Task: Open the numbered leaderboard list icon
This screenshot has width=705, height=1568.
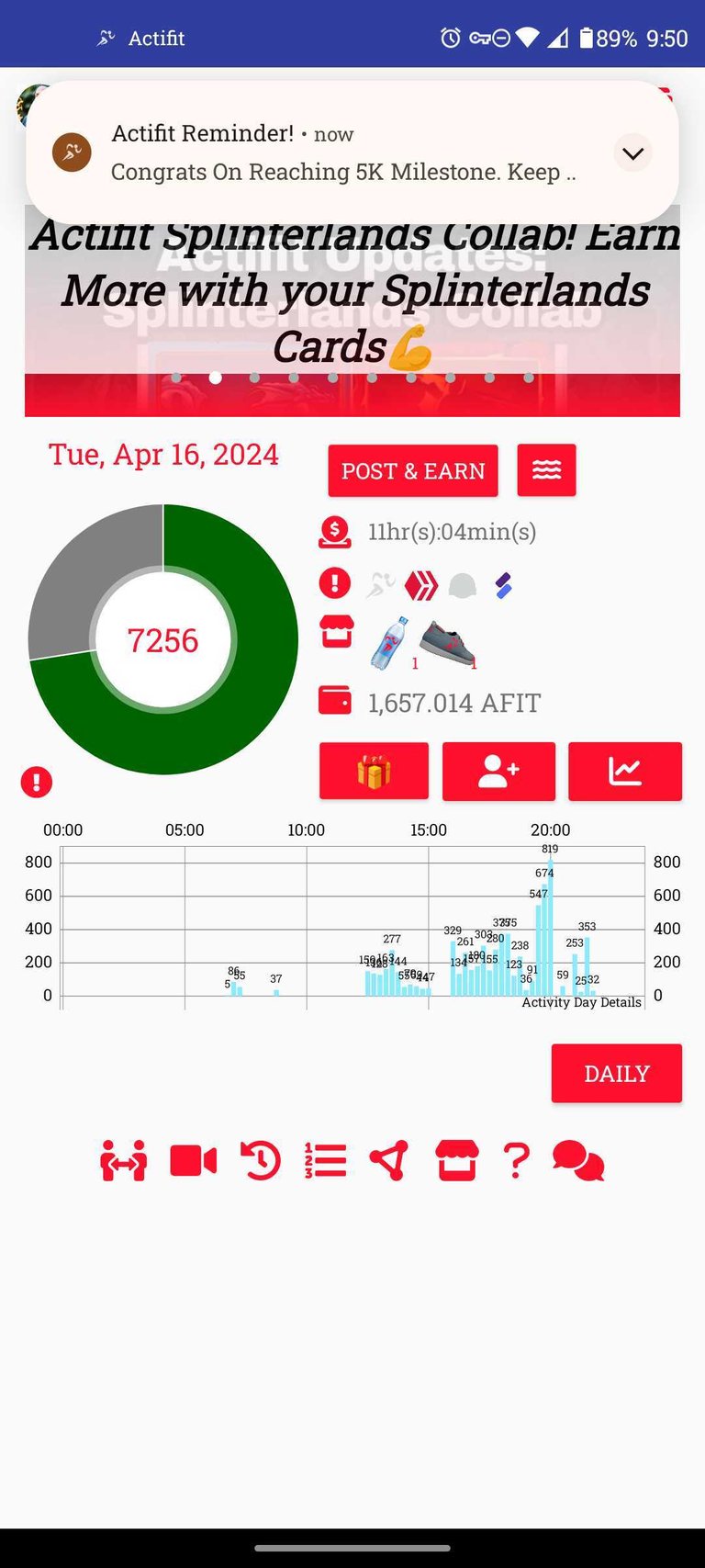Action: click(x=325, y=1161)
